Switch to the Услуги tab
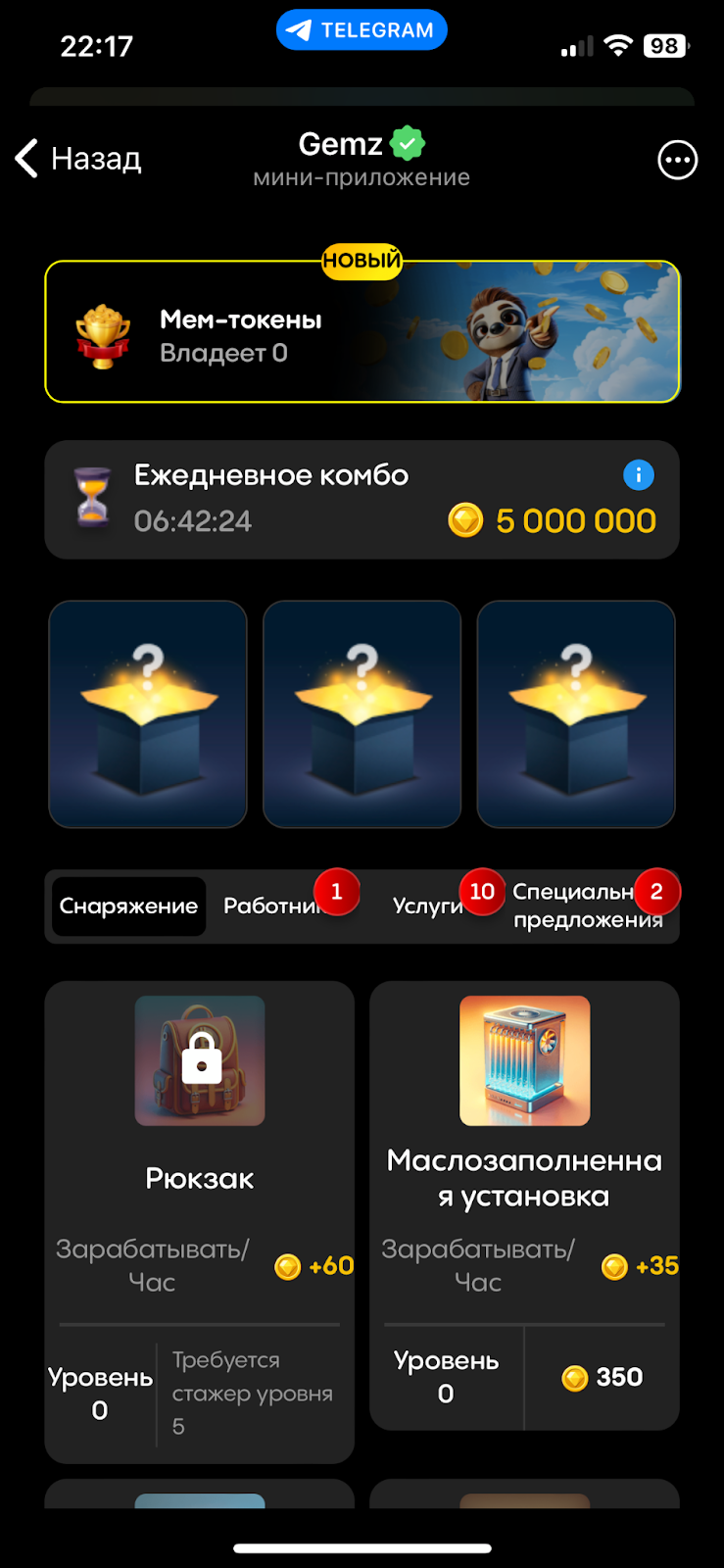The width and height of the screenshot is (724, 1568). pyautogui.click(x=428, y=906)
